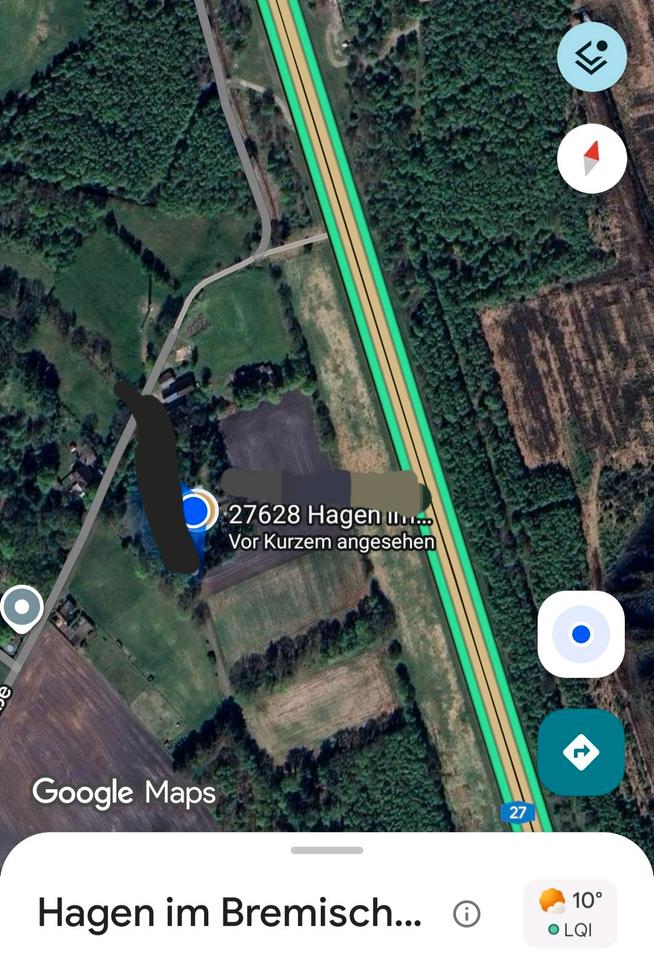The width and height of the screenshot is (654, 960).
Task: Start directions with the route button
Action: click(x=581, y=752)
